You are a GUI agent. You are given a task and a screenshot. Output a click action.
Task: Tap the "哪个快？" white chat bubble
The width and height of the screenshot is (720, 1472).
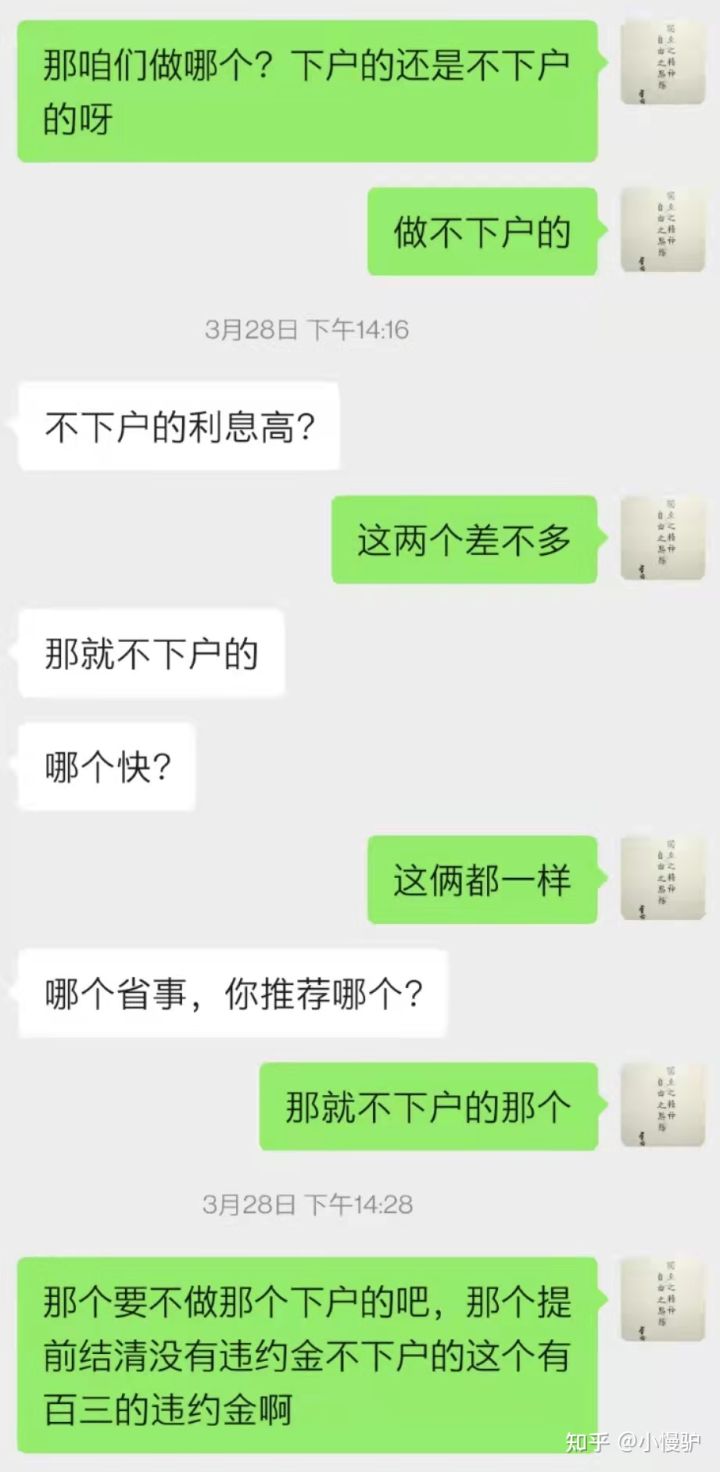click(x=103, y=765)
